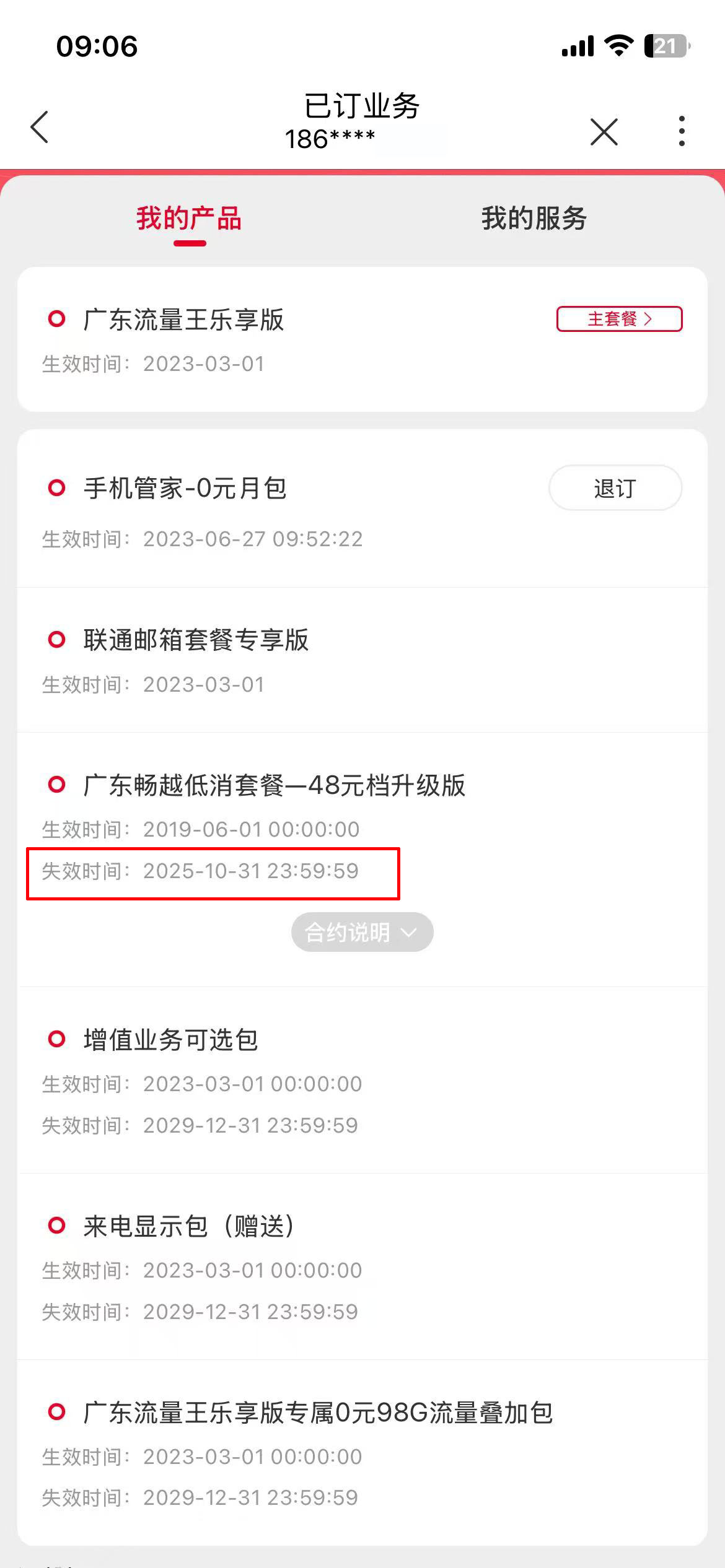
Task: Open the 主套餐 details link
Action: tap(619, 319)
